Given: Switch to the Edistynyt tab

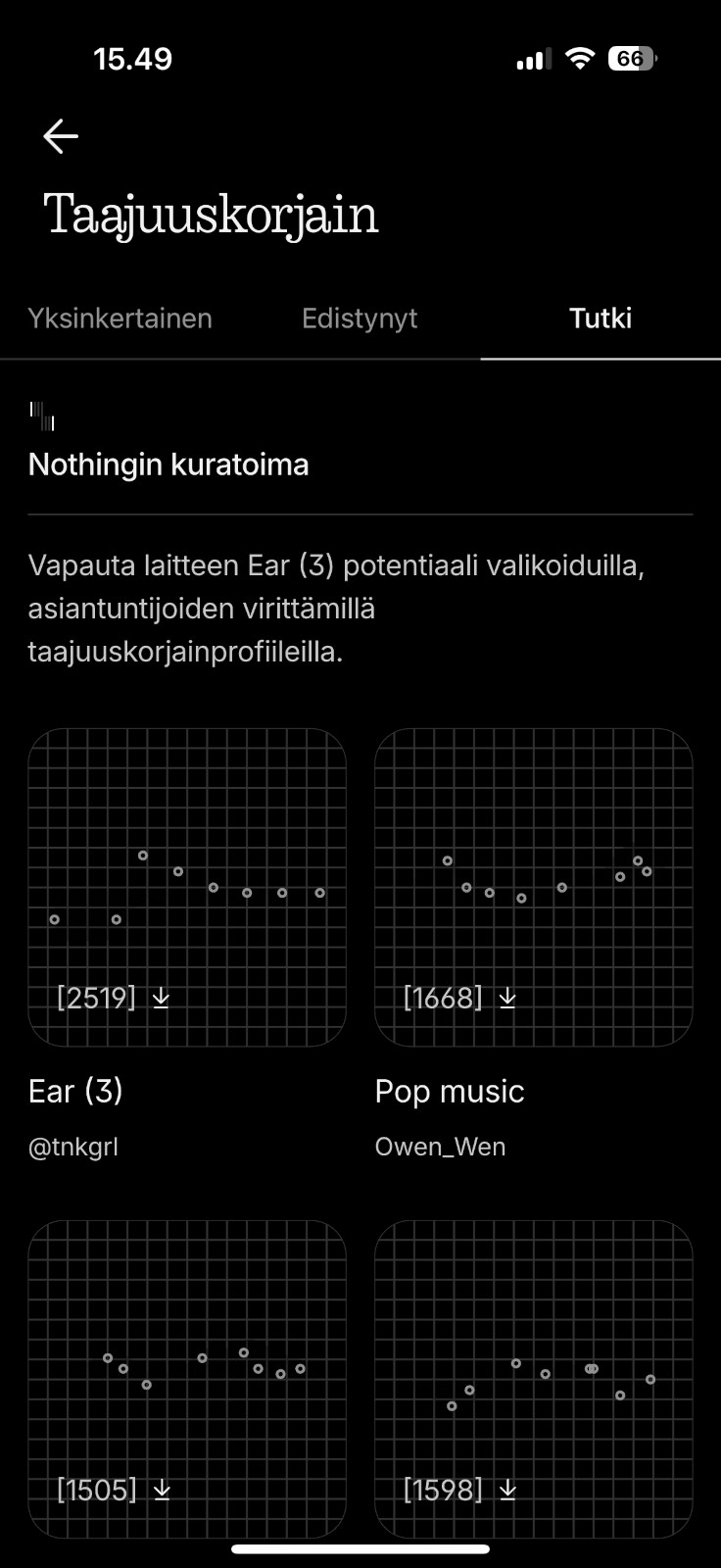Looking at the screenshot, I should (360, 318).
